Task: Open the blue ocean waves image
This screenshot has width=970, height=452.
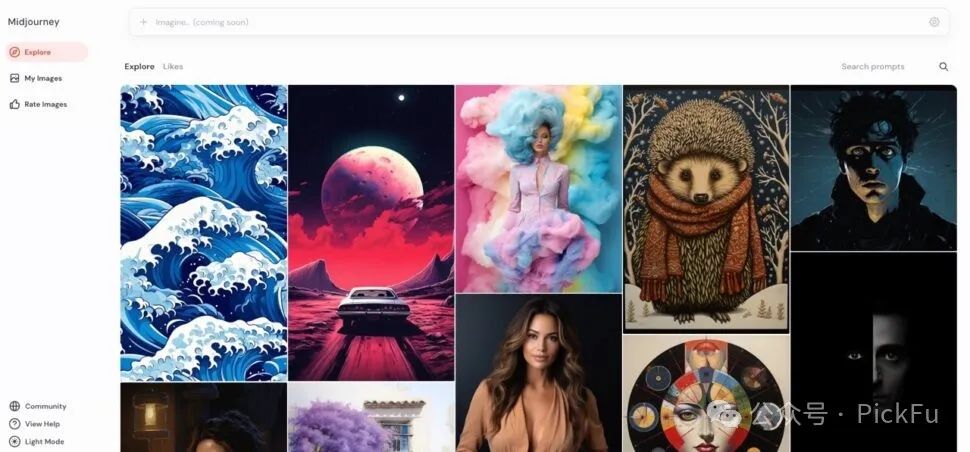Action: [204, 232]
